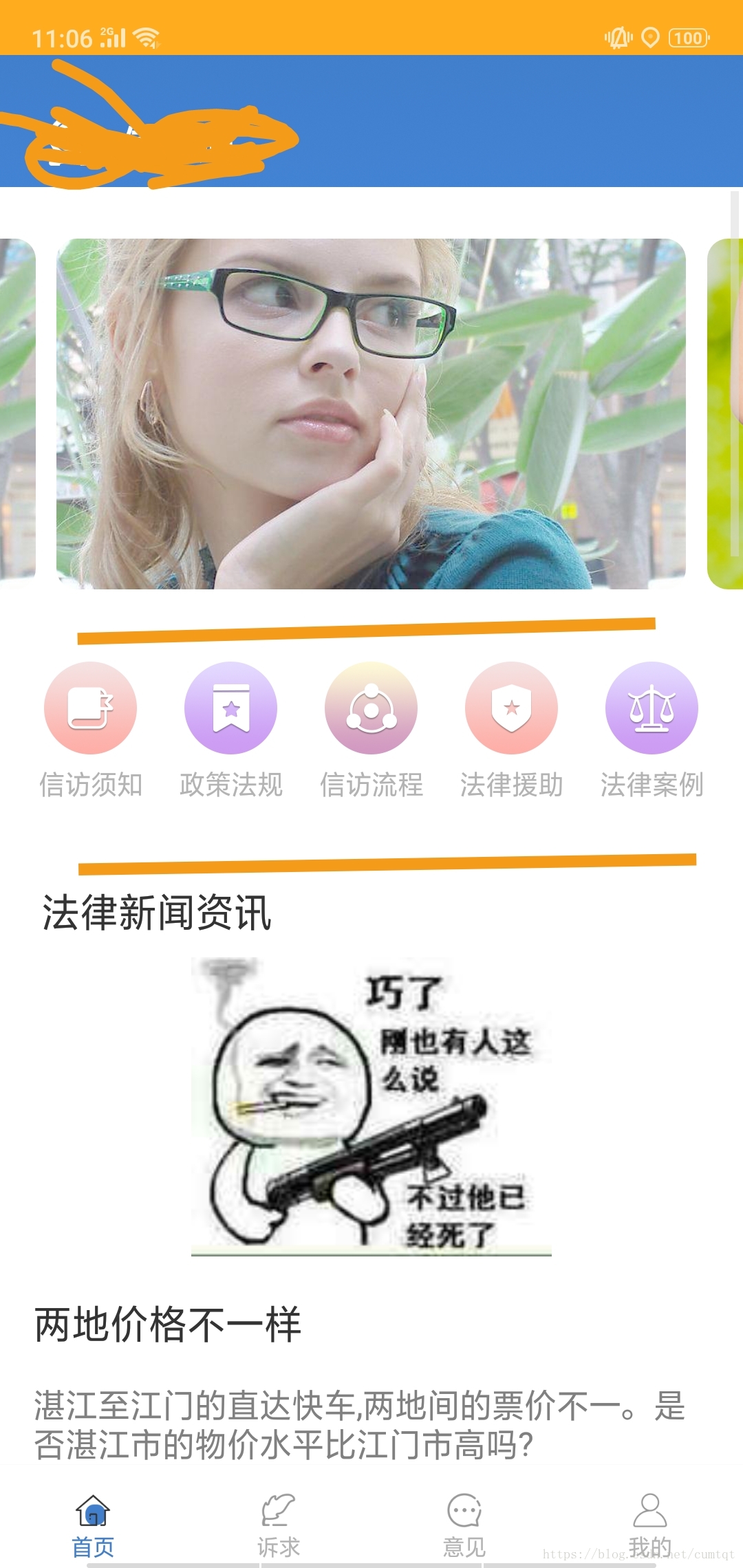The width and height of the screenshot is (743, 1568).
Task: Open 政策法规 section
Action: (x=230, y=730)
